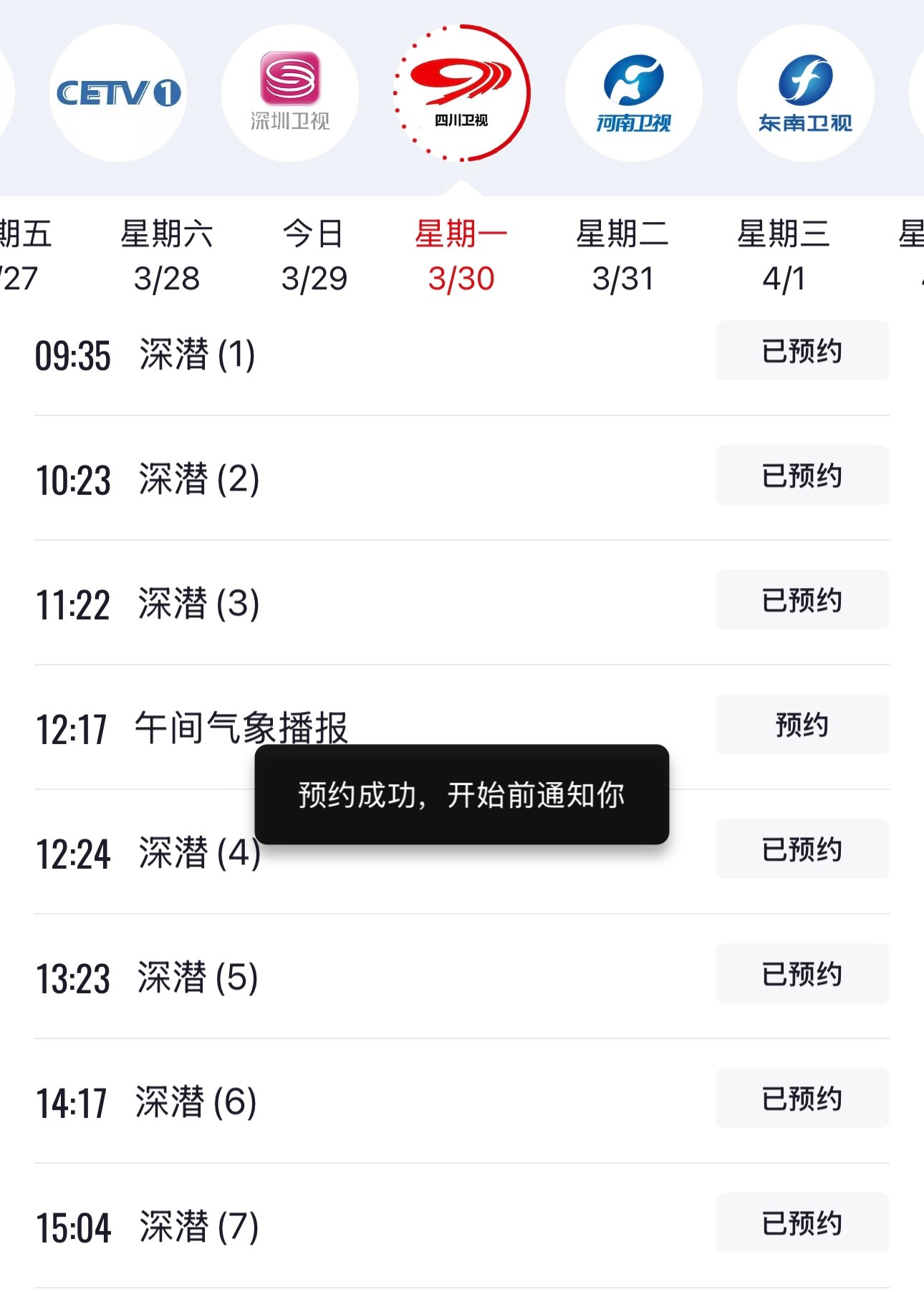This screenshot has width=924, height=1292.
Task: Toggle reservation off for 深潜 (1)
Action: (802, 350)
